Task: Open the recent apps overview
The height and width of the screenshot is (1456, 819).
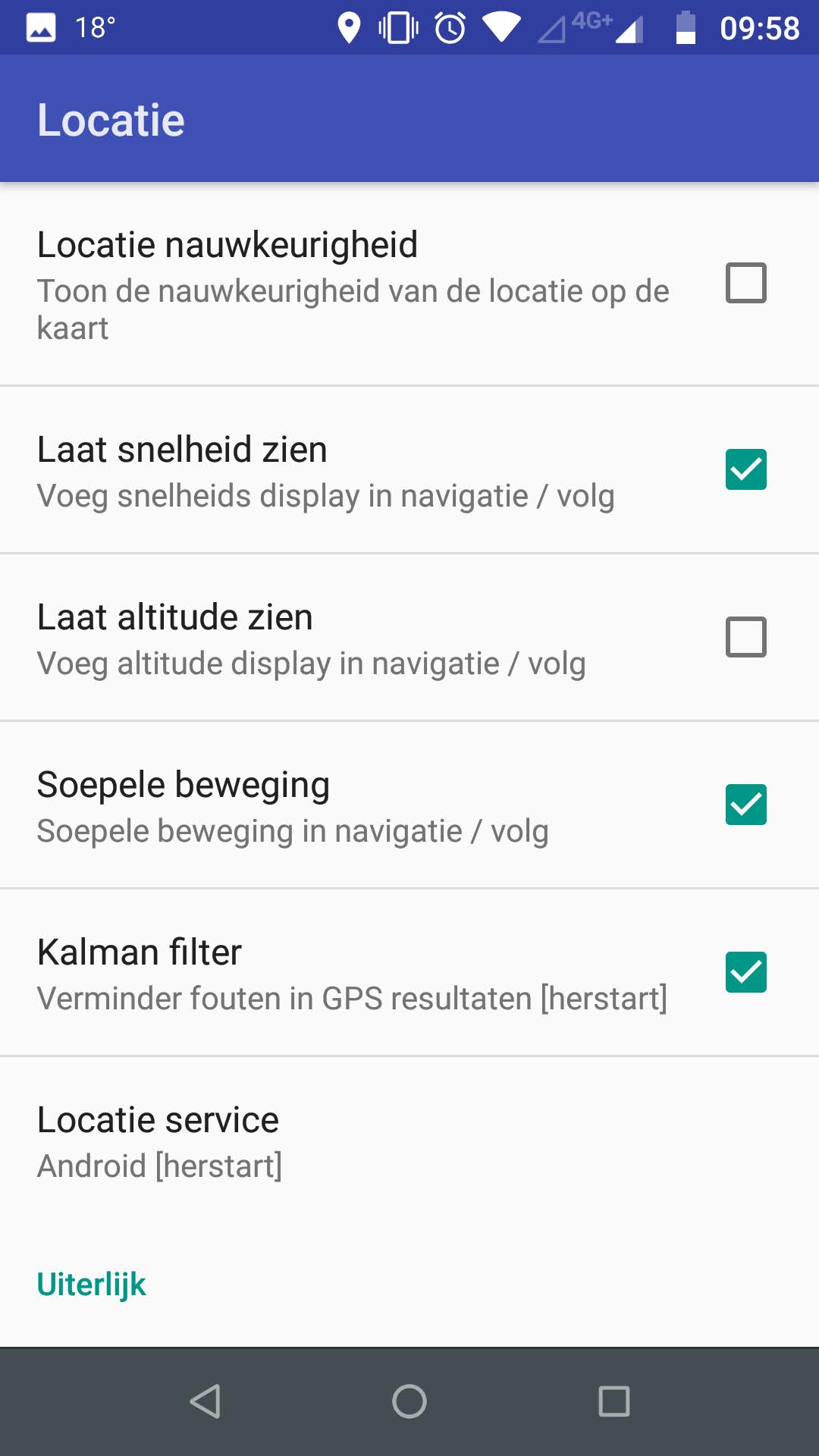Action: coord(614,1401)
